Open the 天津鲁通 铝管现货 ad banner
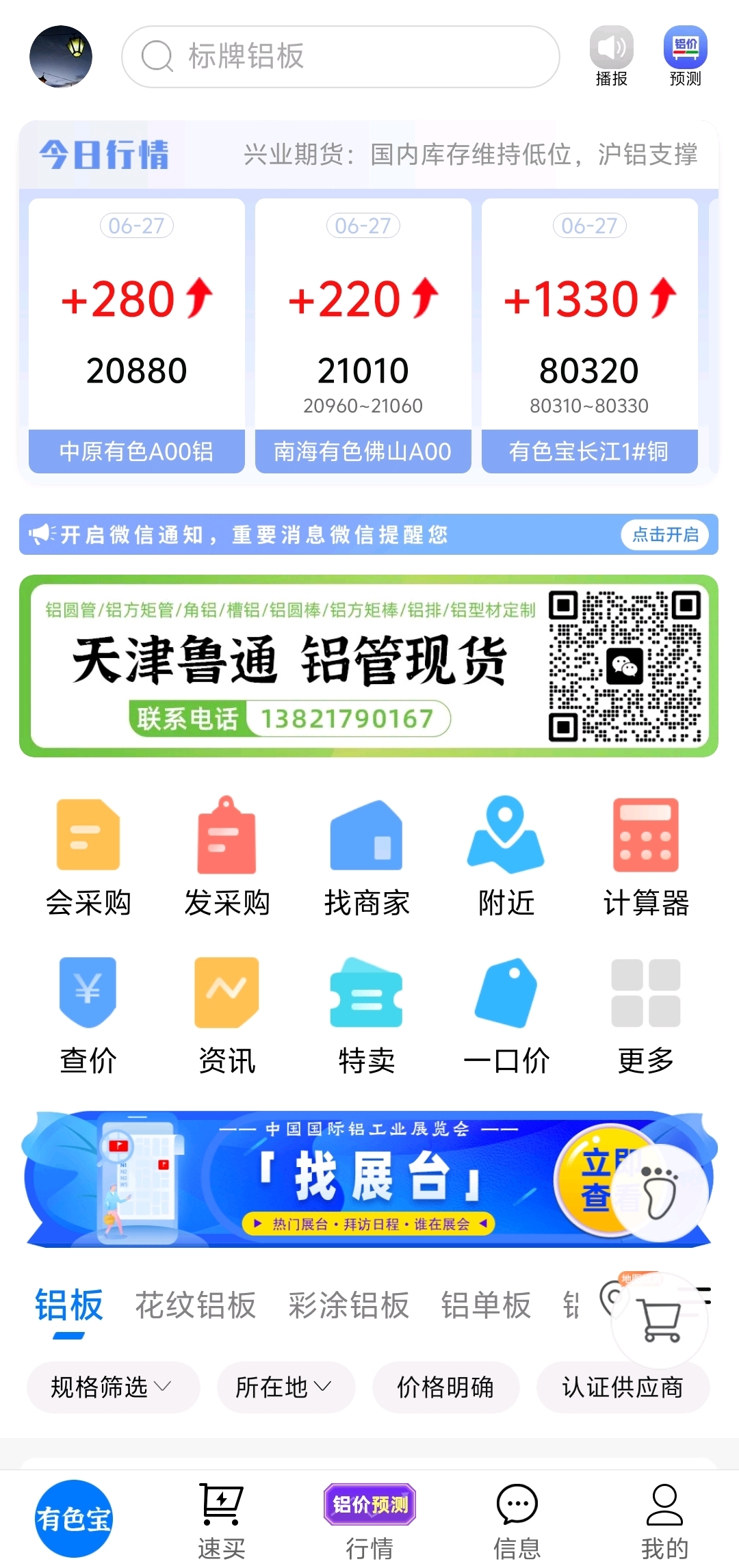Image resolution: width=739 pixels, height=1568 pixels. pyautogui.click(x=369, y=666)
